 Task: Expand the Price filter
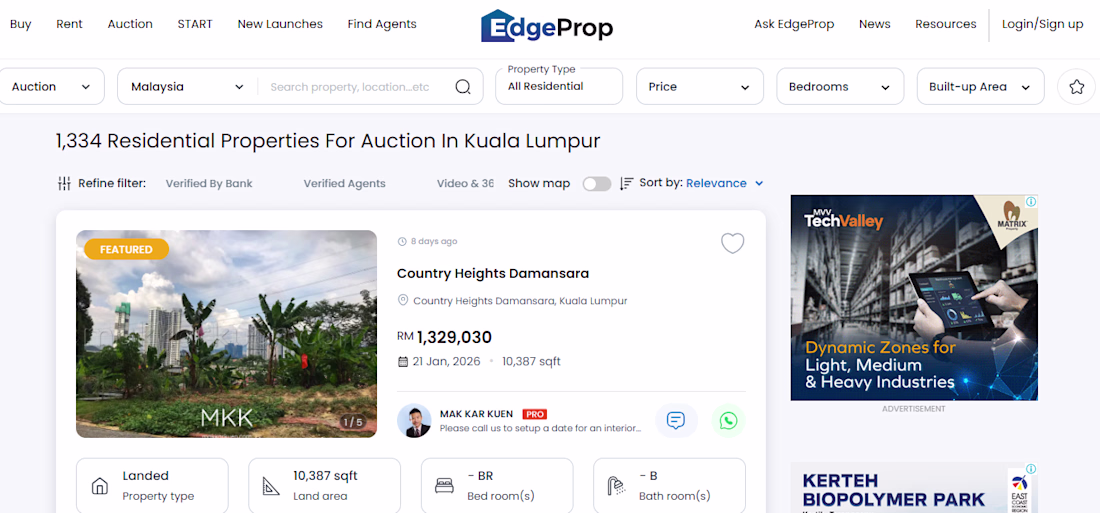tap(699, 87)
